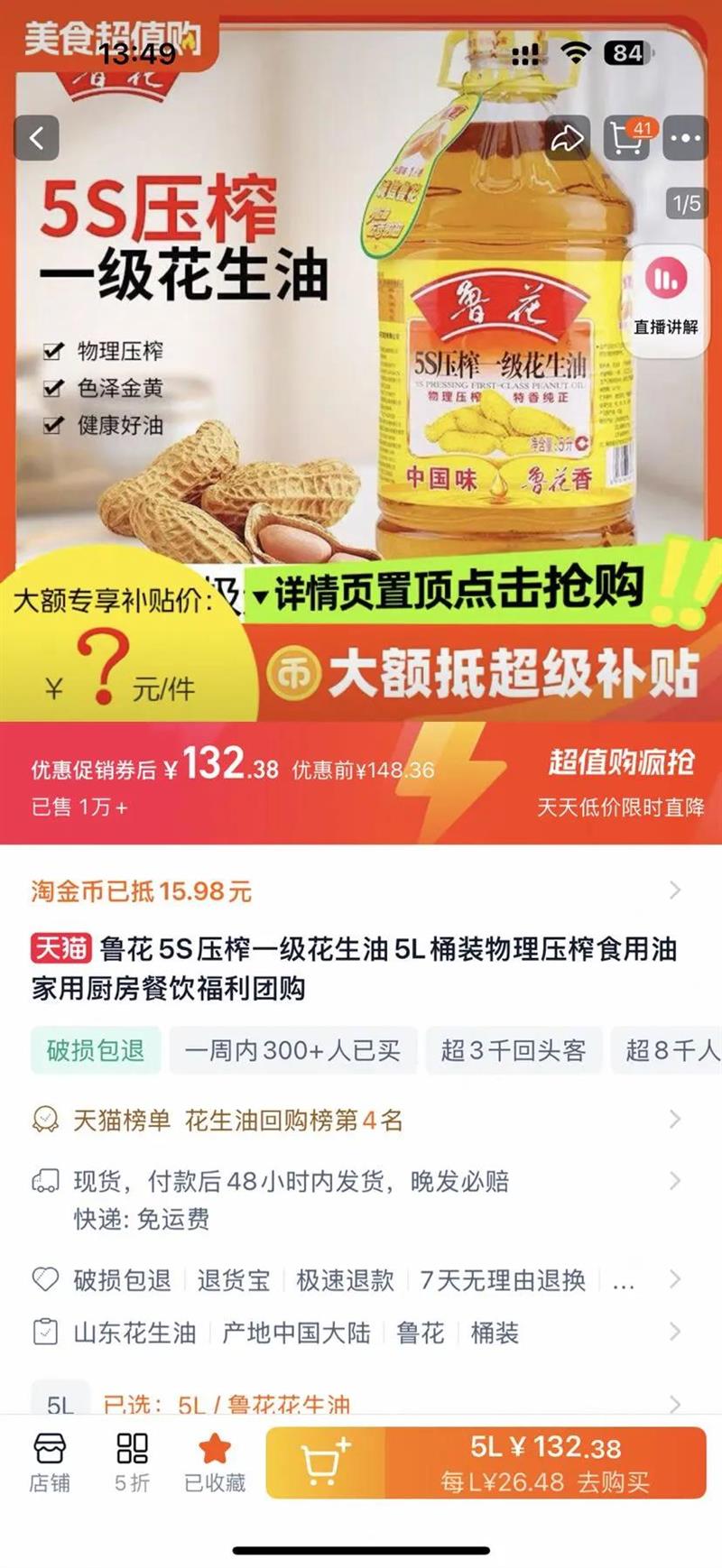Toggle the 已收藏 favorite star
Screen dimensions: 722x1568
click(x=215, y=1463)
